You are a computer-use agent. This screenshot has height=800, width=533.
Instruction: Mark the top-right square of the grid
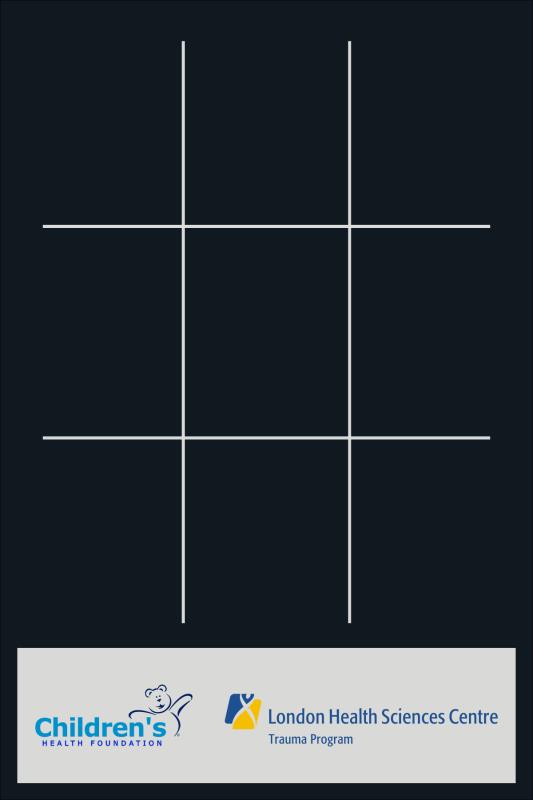coord(420,133)
